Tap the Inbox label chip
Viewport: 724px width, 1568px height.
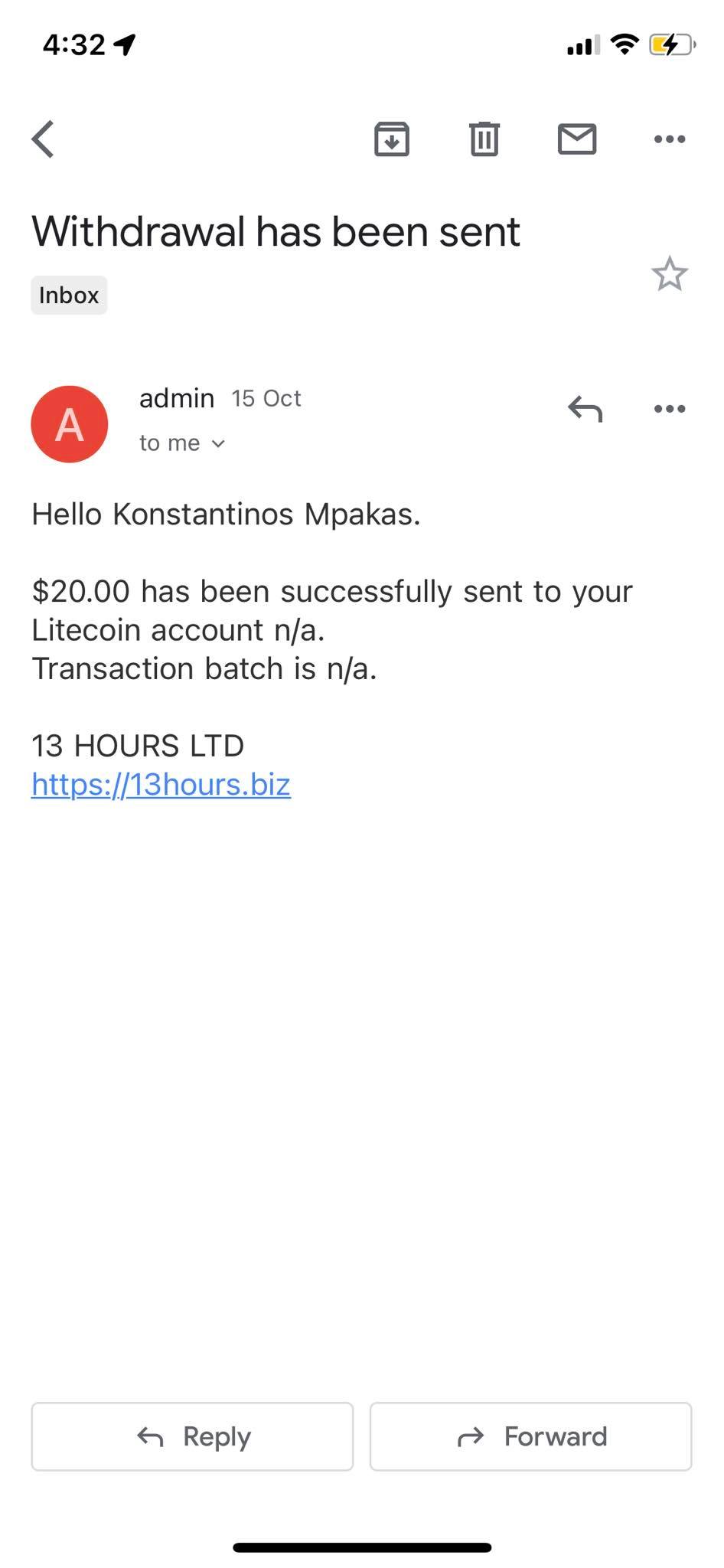69,296
